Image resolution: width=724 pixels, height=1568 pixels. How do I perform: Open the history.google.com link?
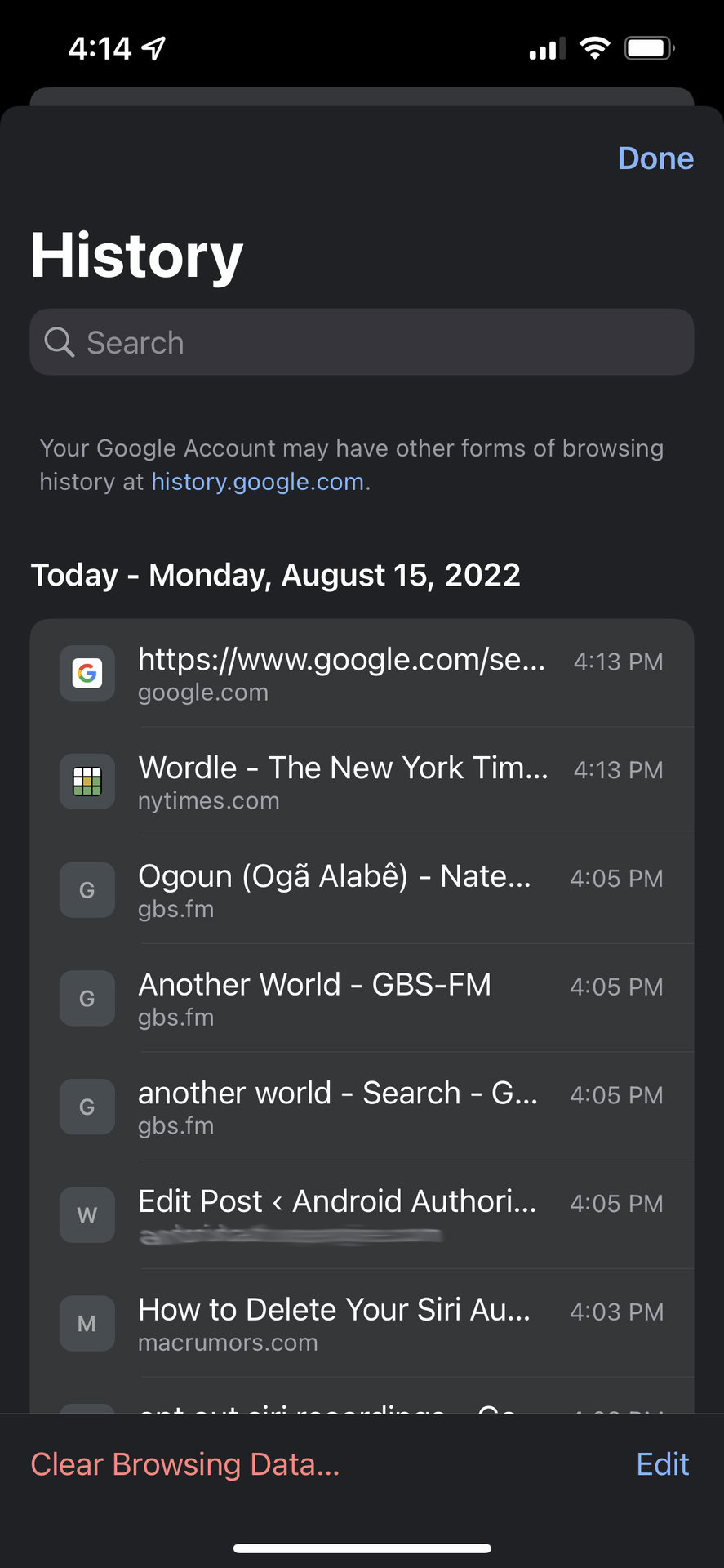(257, 482)
